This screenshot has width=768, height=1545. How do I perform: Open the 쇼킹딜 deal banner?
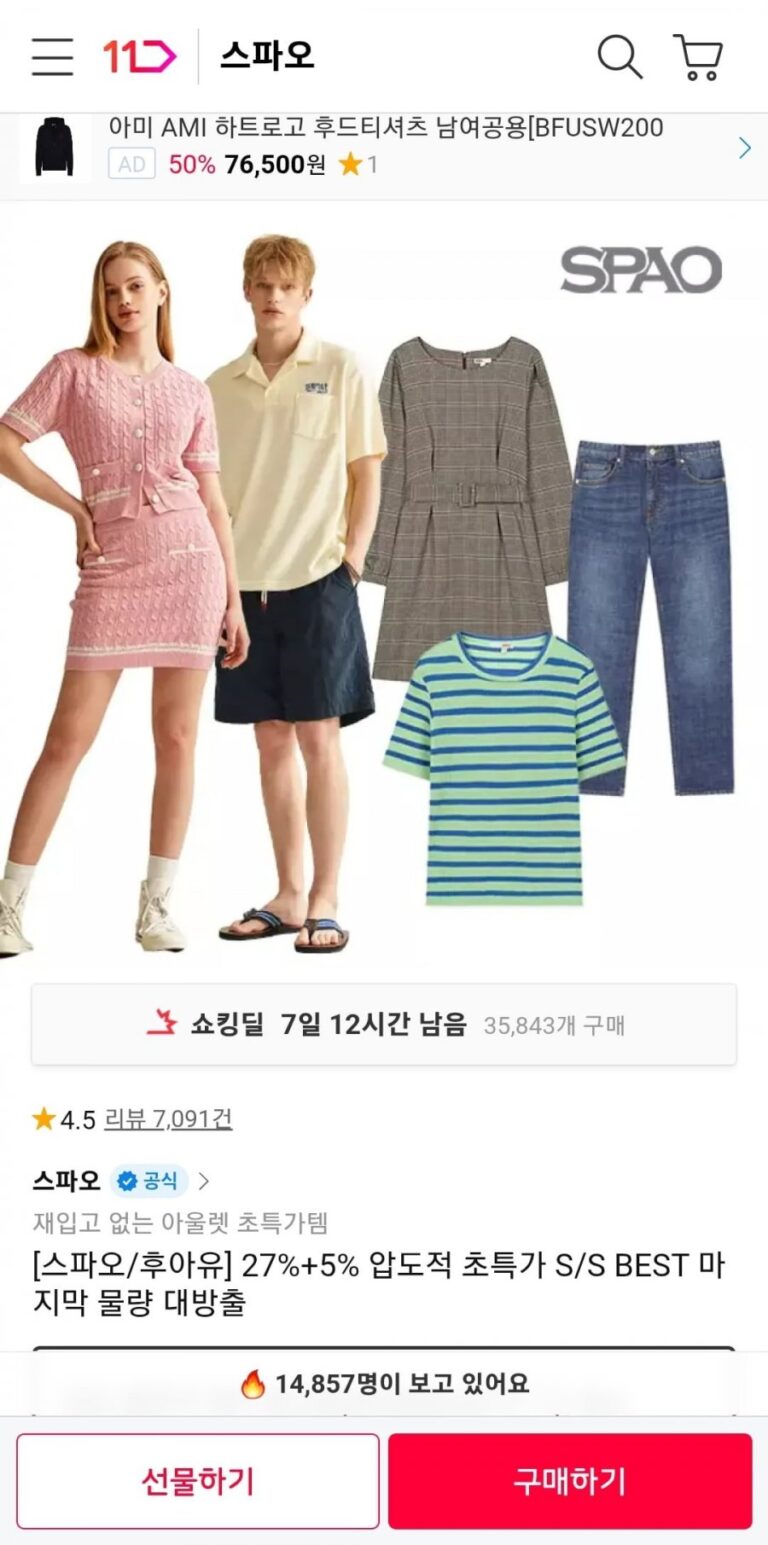(384, 1024)
